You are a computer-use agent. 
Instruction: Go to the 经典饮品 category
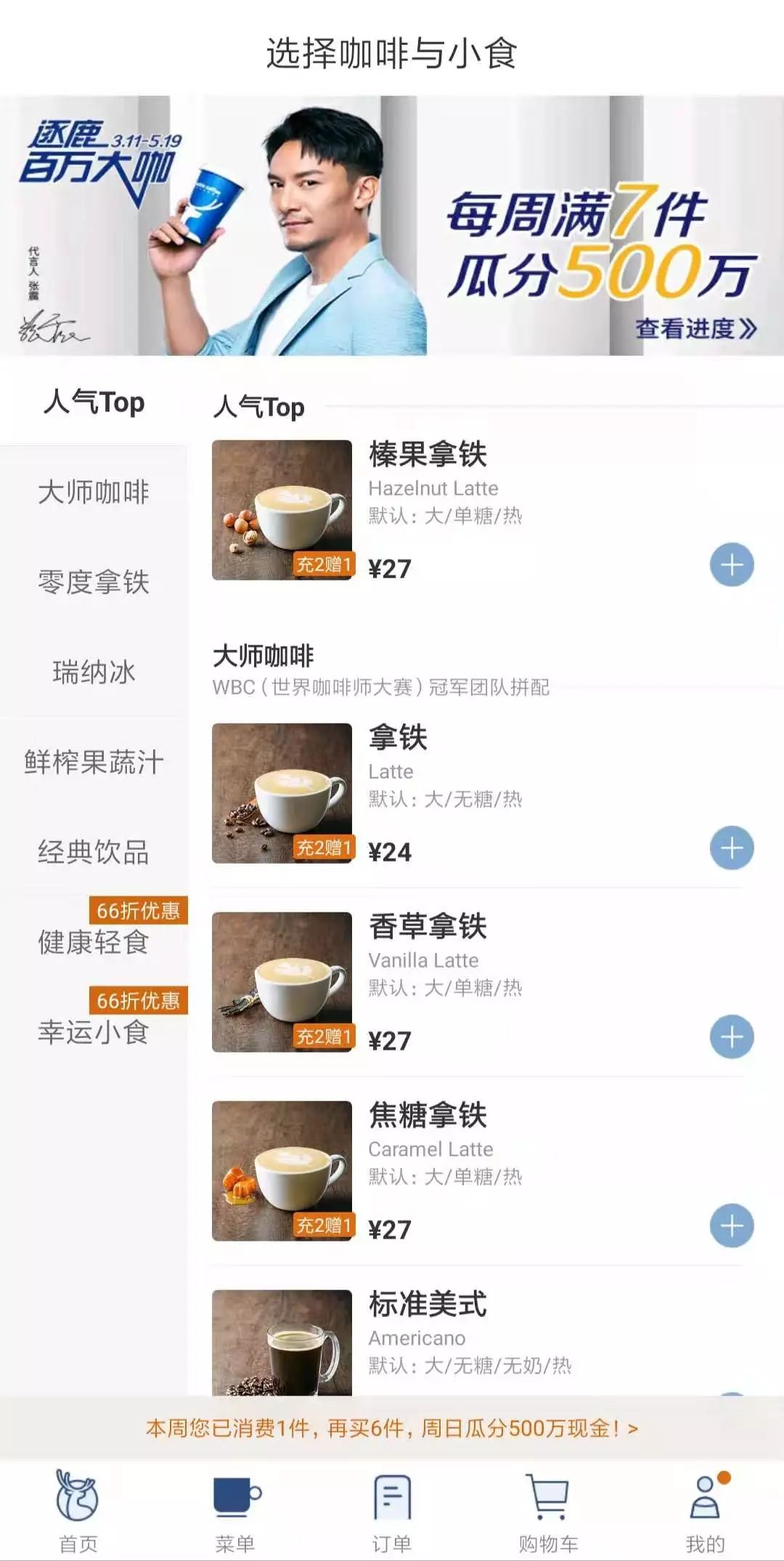pos(94,852)
